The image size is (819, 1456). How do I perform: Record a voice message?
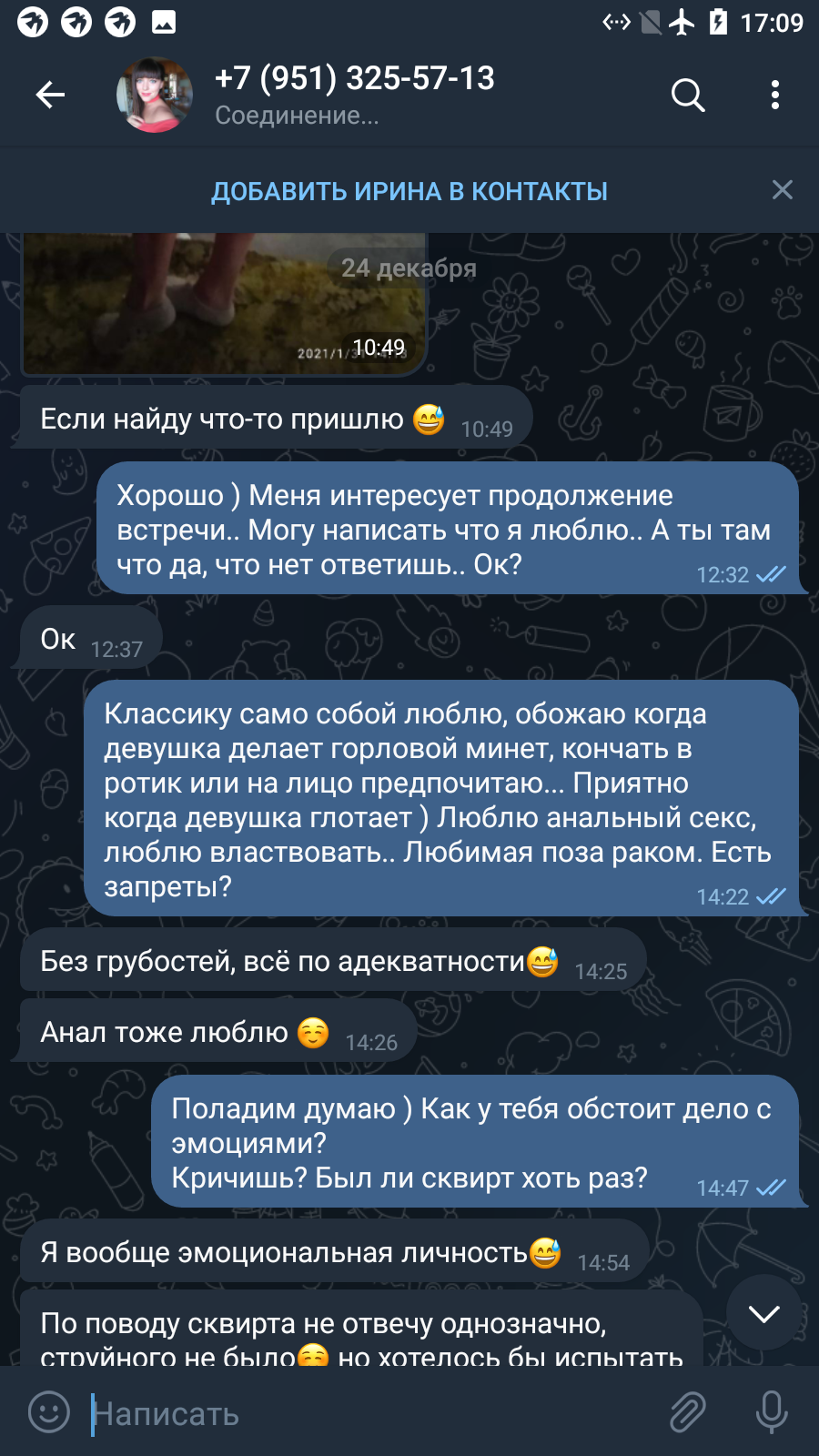click(772, 1412)
